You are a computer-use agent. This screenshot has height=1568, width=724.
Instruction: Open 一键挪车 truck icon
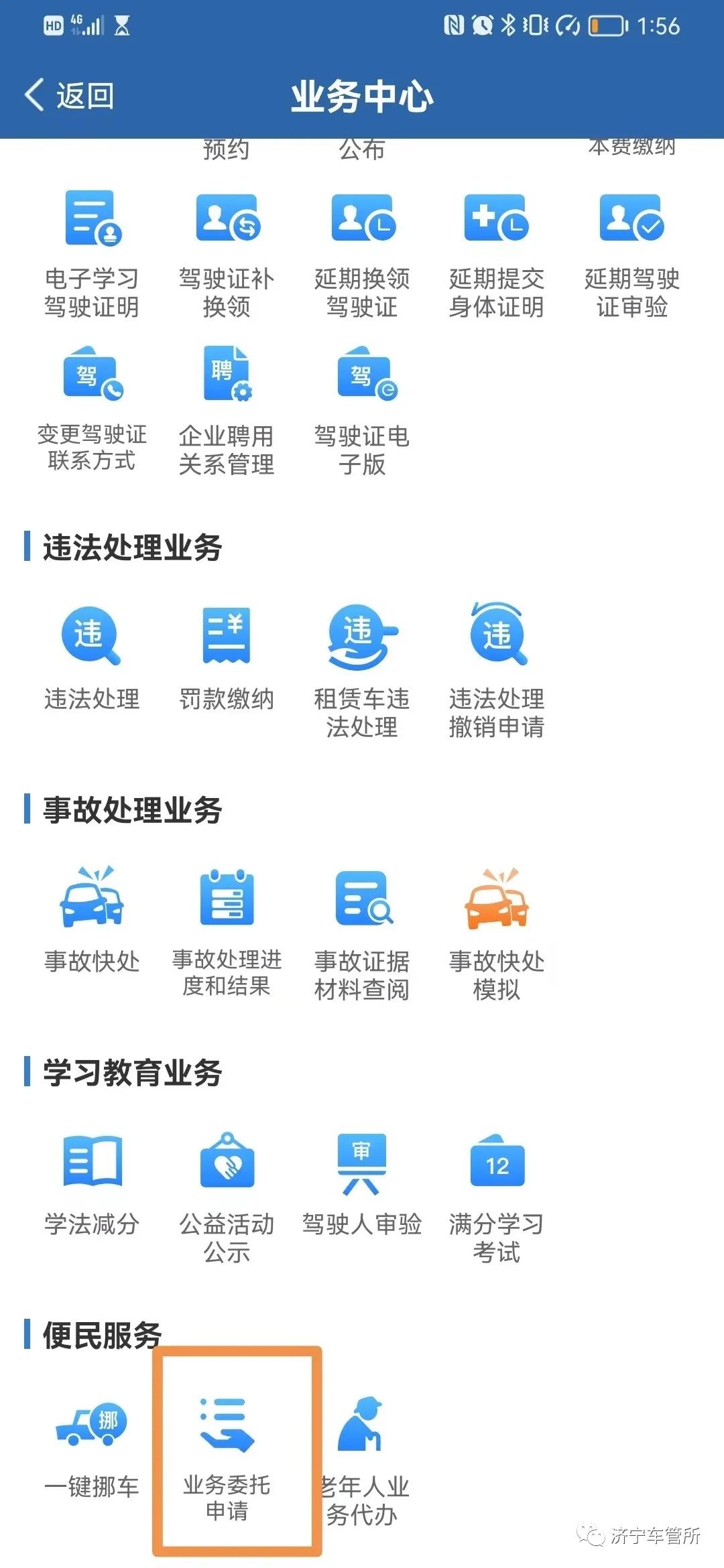90,1427
